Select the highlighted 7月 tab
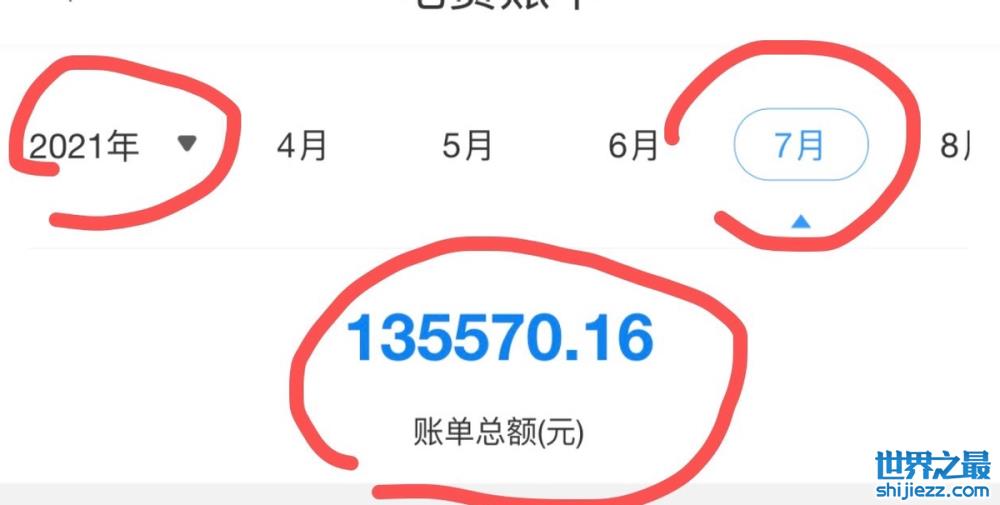The height and width of the screenshot is (505, 1000). point(800,146)
